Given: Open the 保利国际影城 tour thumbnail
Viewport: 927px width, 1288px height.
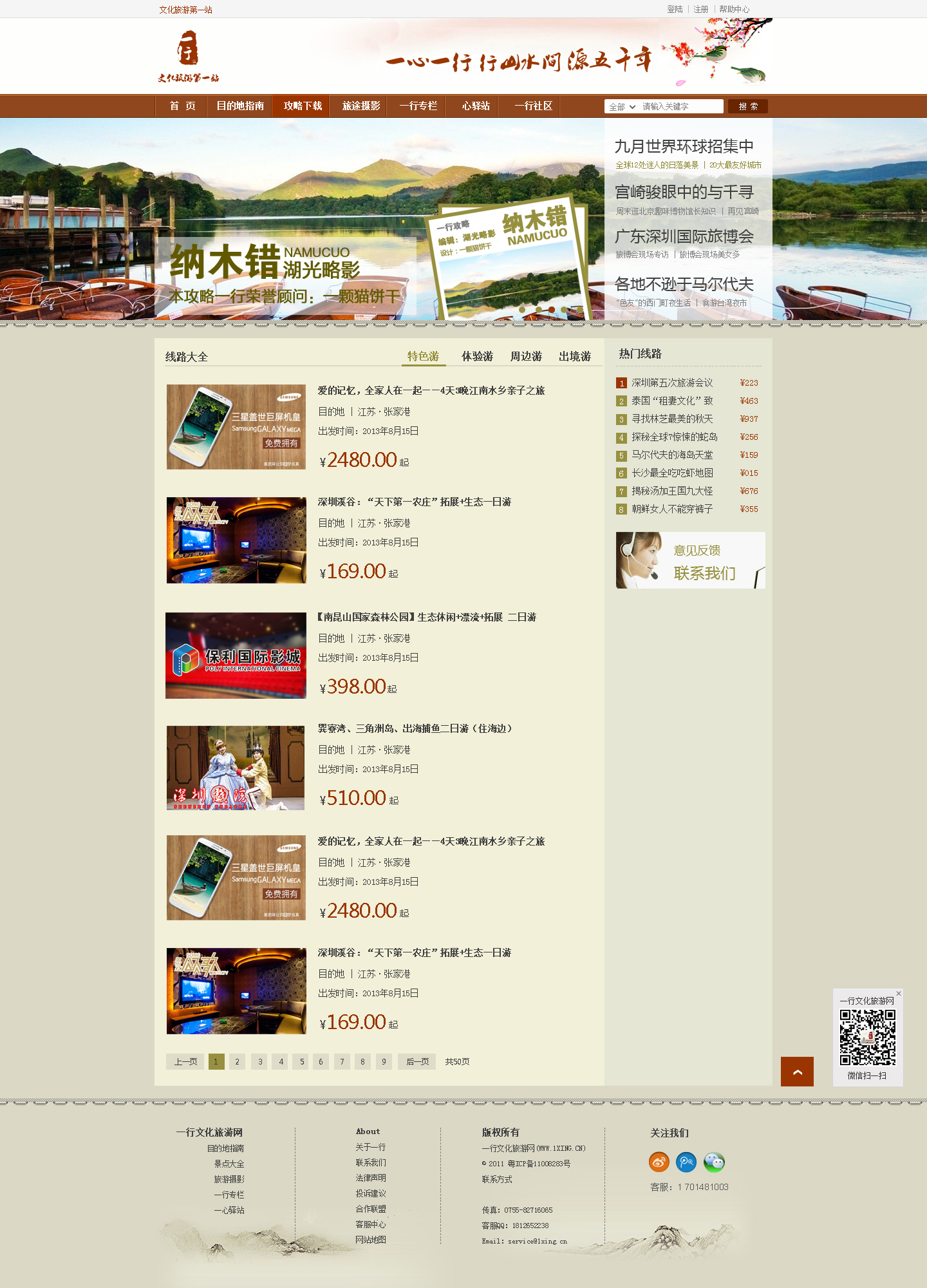Looking at the screenshot, I should tap(236, 655).
